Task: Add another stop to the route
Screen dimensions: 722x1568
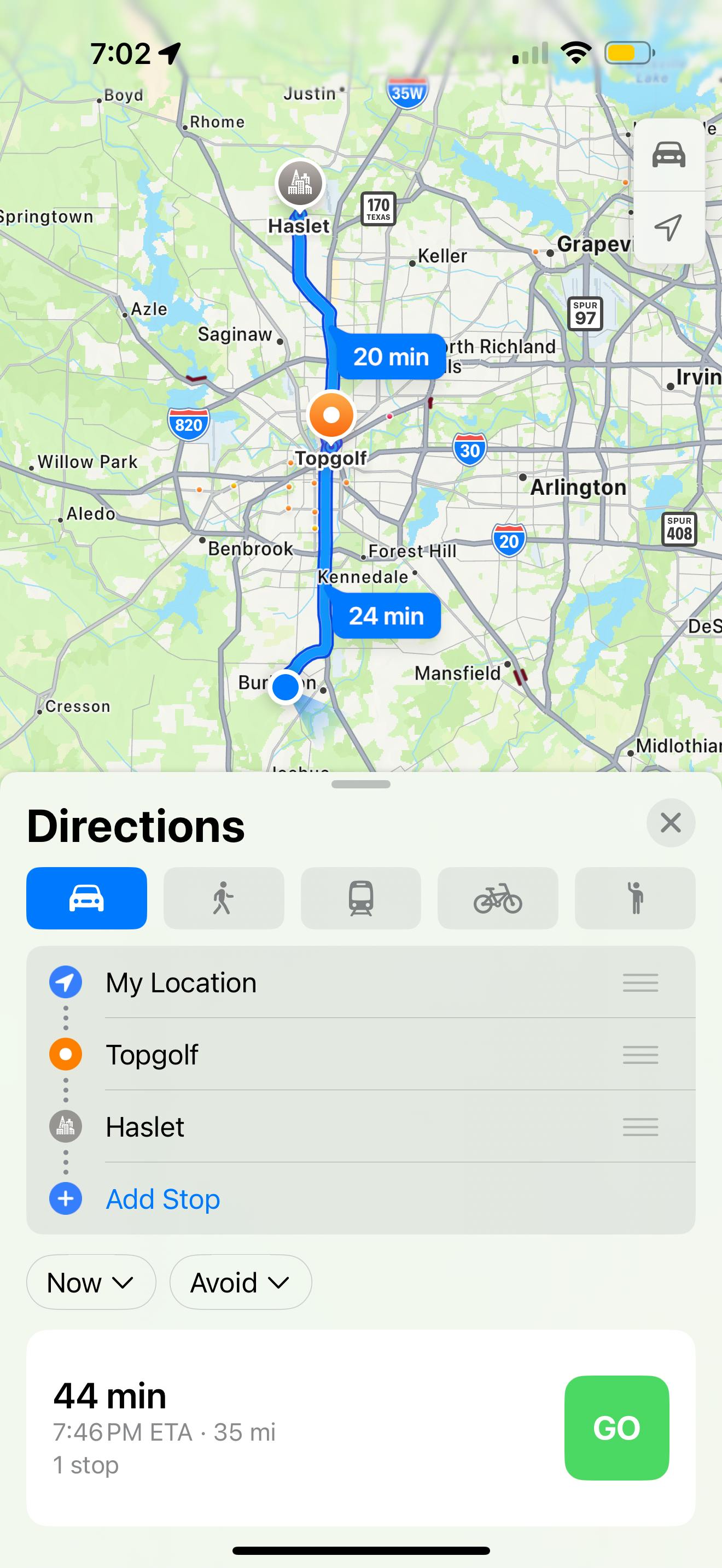Action: click(162, 1198)
